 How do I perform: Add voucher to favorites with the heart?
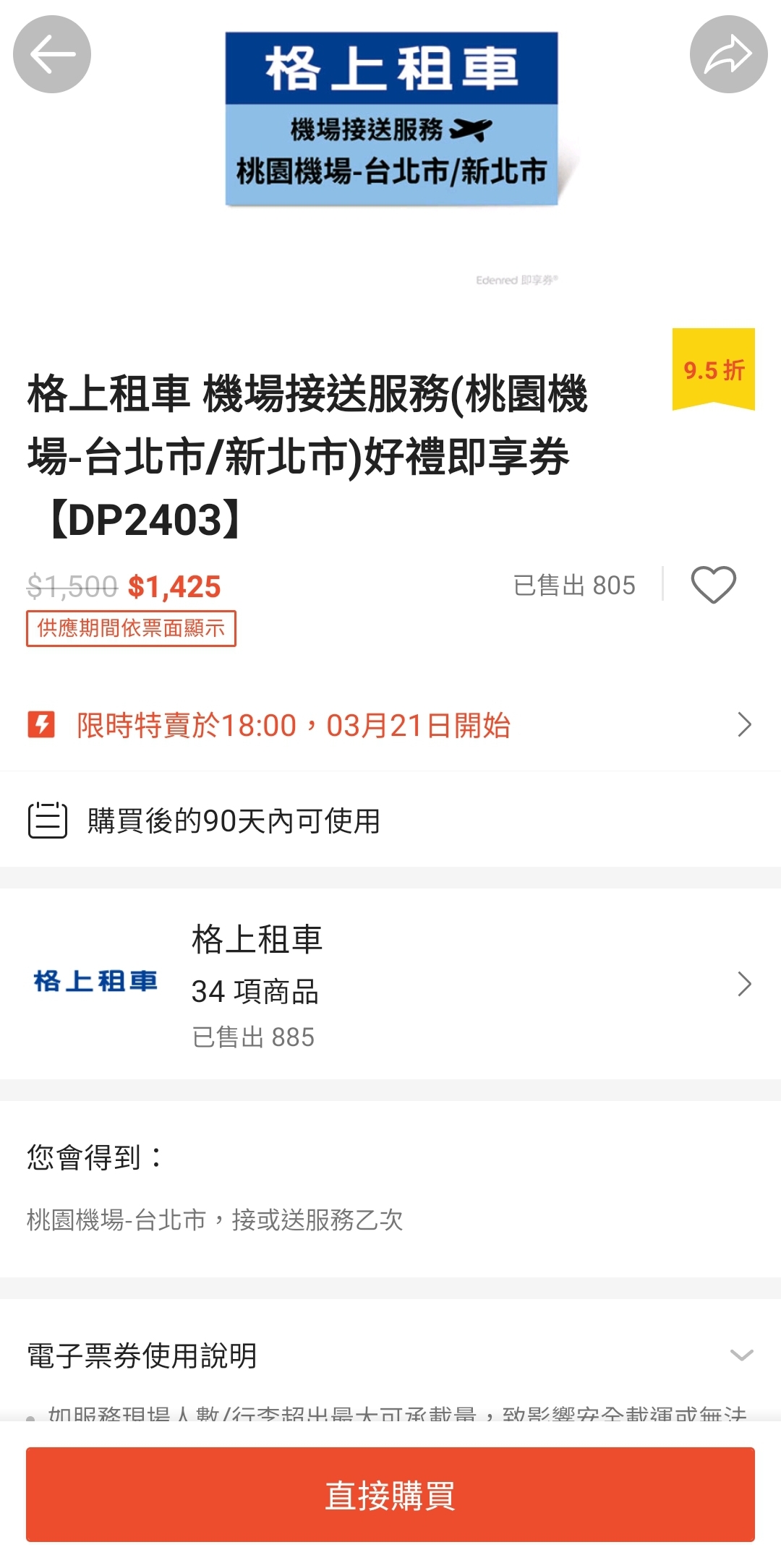(x=713, y=584)
